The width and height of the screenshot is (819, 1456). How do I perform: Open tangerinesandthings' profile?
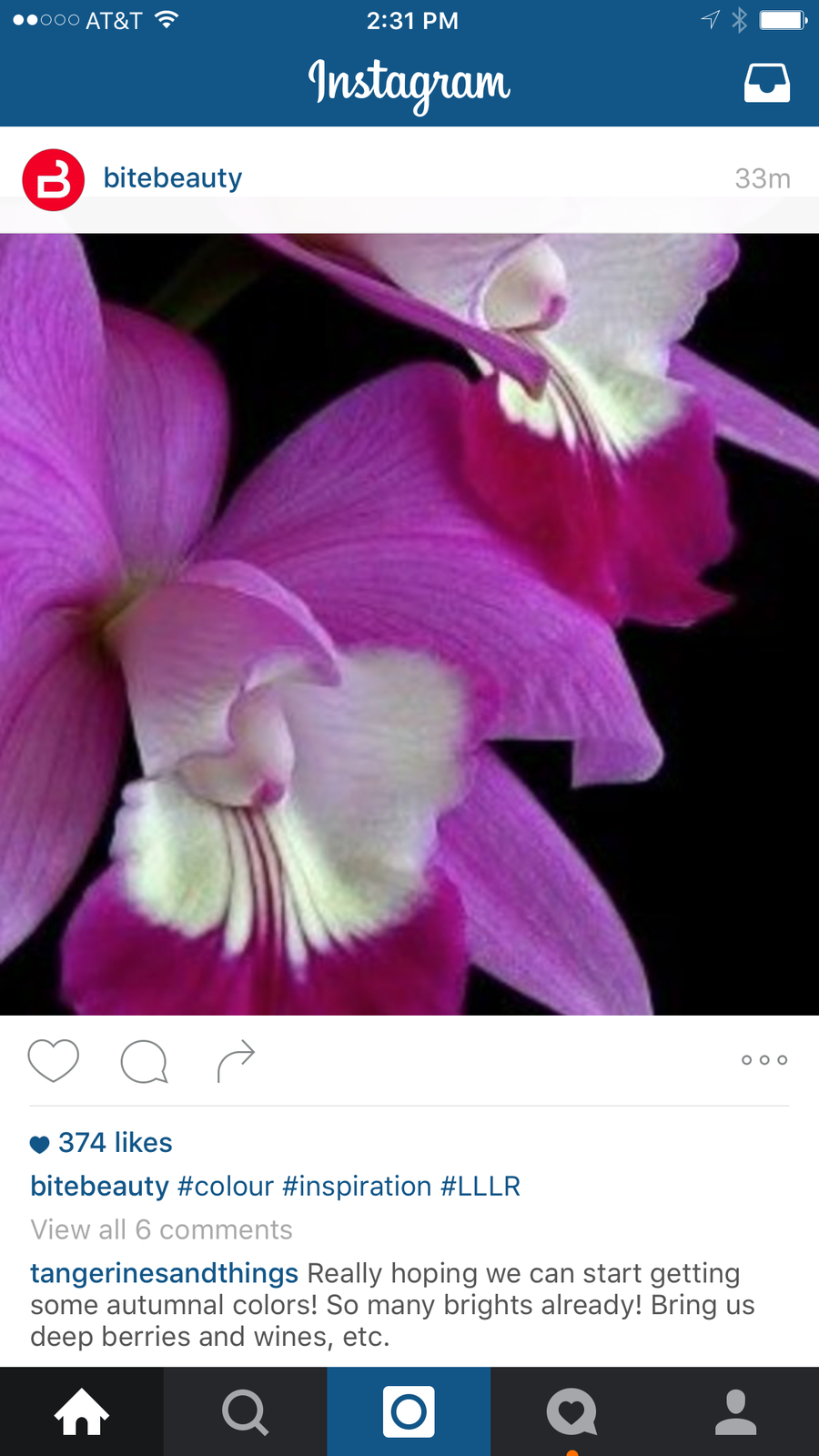164,1273
